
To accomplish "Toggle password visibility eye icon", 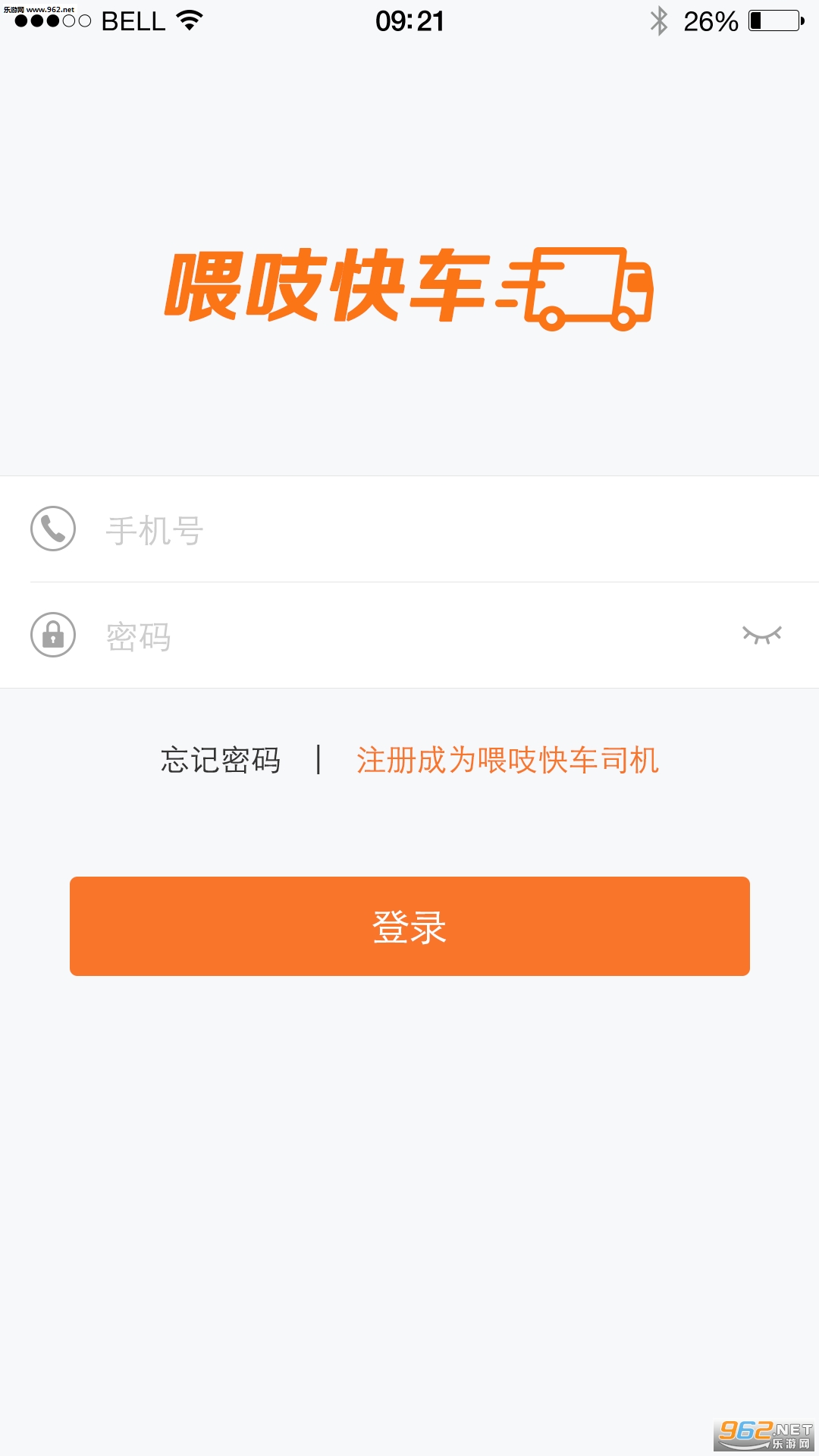I will coord(761,635).
